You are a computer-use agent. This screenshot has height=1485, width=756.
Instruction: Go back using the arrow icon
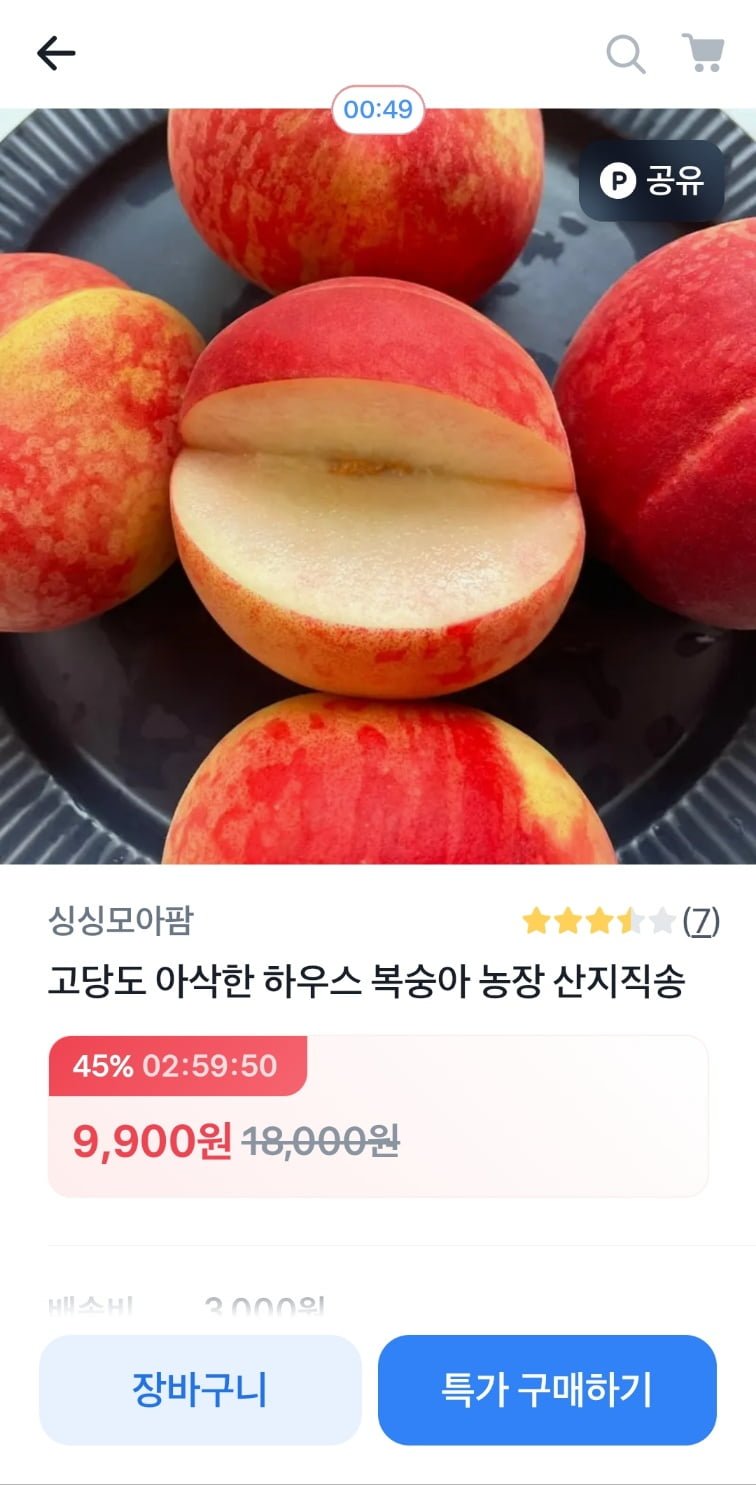point(56,54)
